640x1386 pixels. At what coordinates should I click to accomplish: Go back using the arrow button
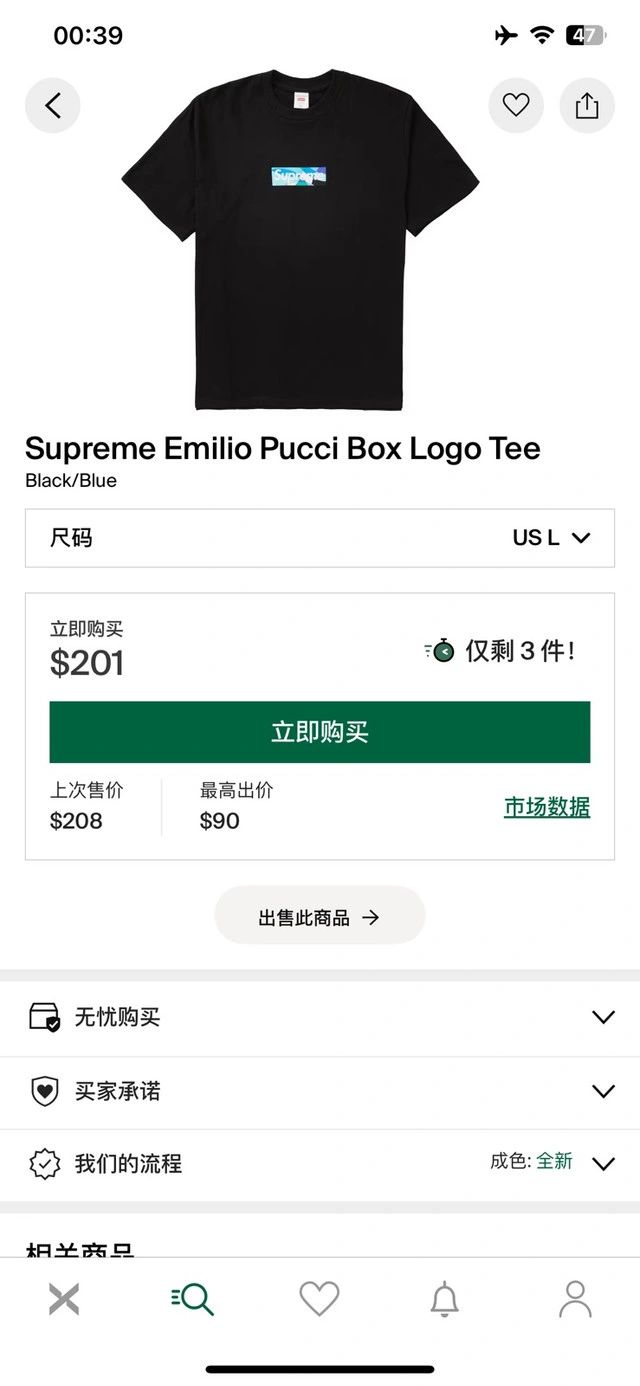(52, 105)
